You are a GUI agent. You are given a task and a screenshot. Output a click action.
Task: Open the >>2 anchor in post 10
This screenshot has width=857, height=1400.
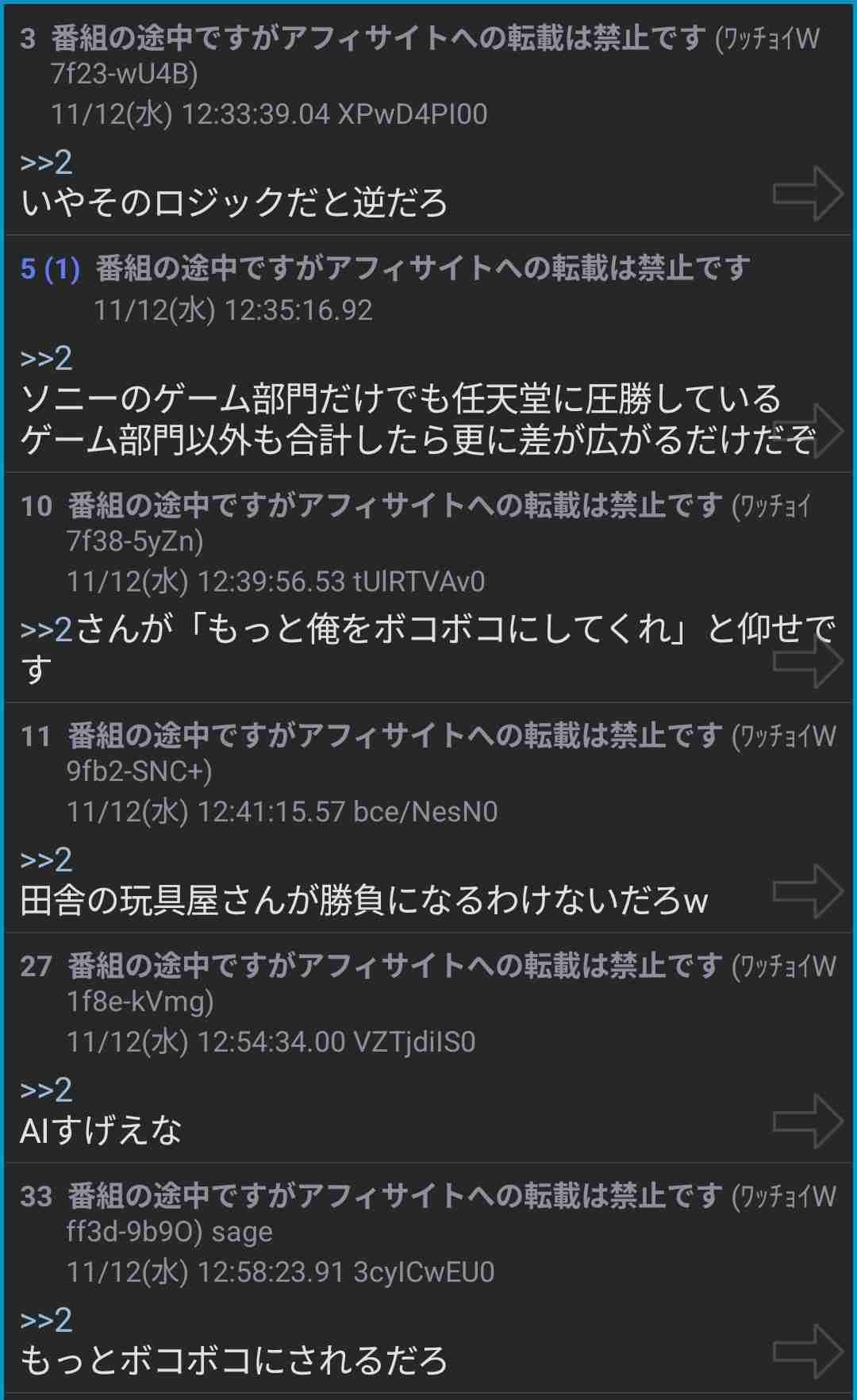tap(46, 630)
